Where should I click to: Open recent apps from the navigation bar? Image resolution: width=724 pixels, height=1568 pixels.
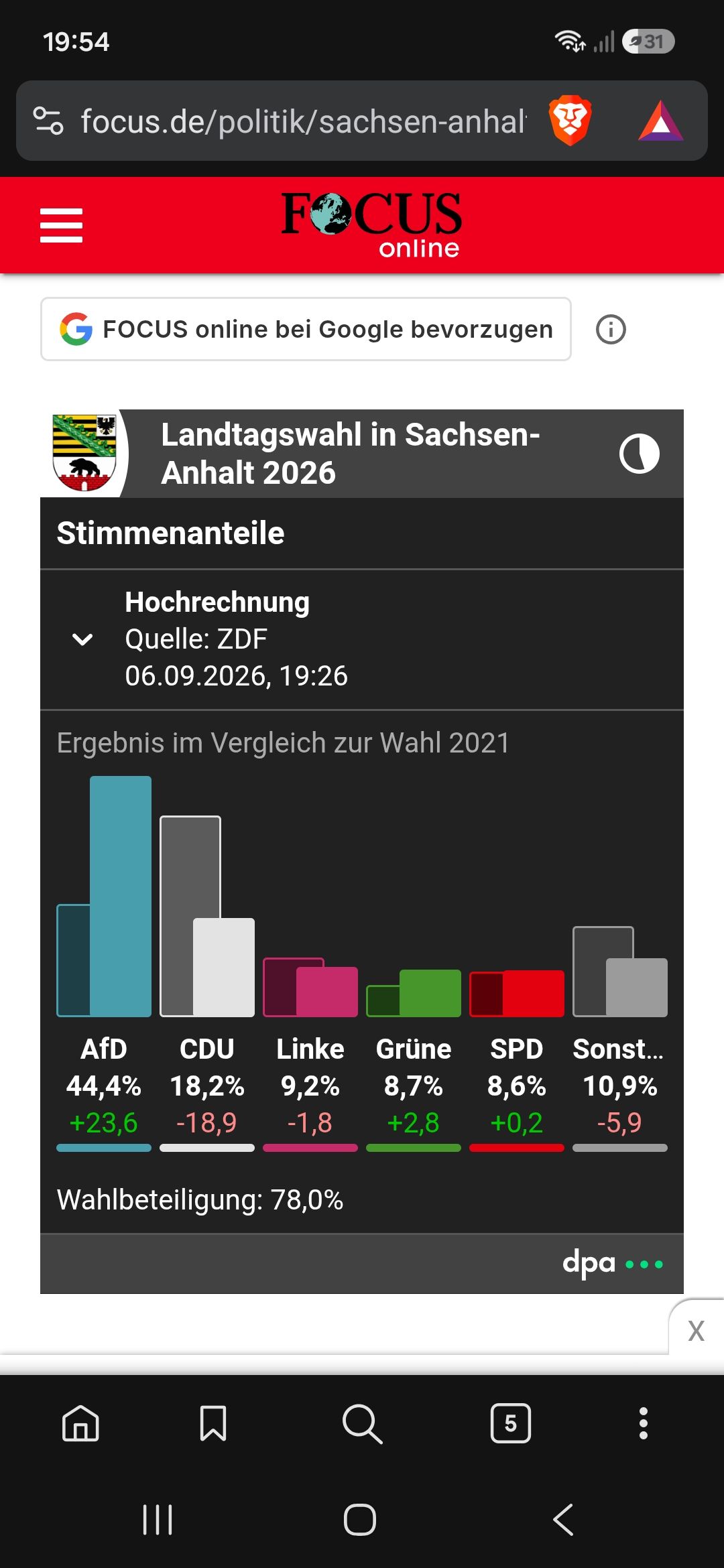point(158,1520)
